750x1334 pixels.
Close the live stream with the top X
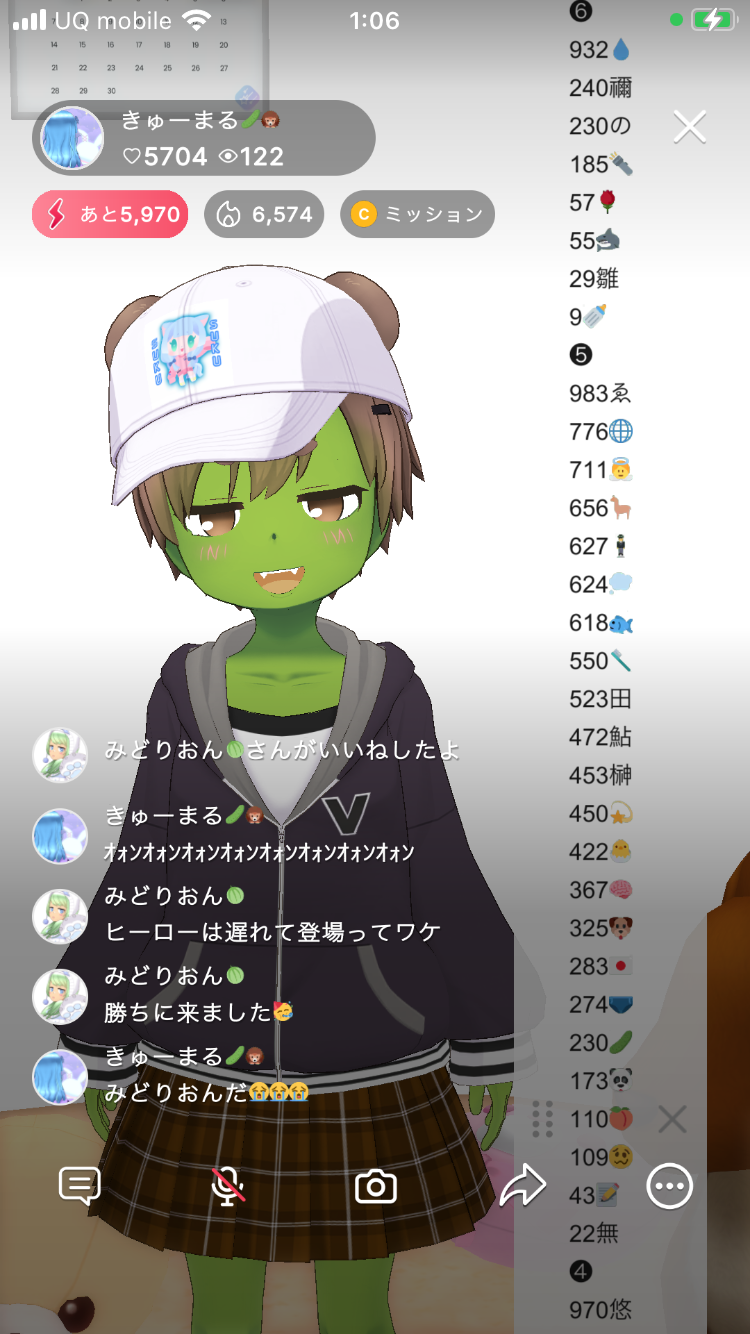tap(690, 127)
